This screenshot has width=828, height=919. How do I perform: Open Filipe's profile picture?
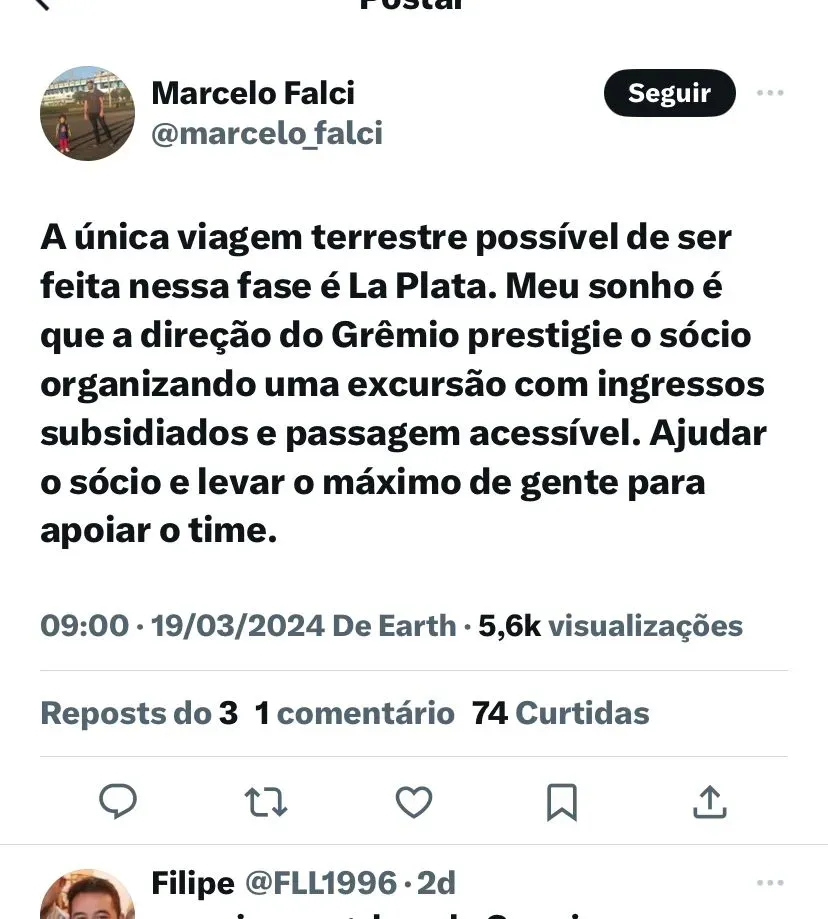(87, 896)
